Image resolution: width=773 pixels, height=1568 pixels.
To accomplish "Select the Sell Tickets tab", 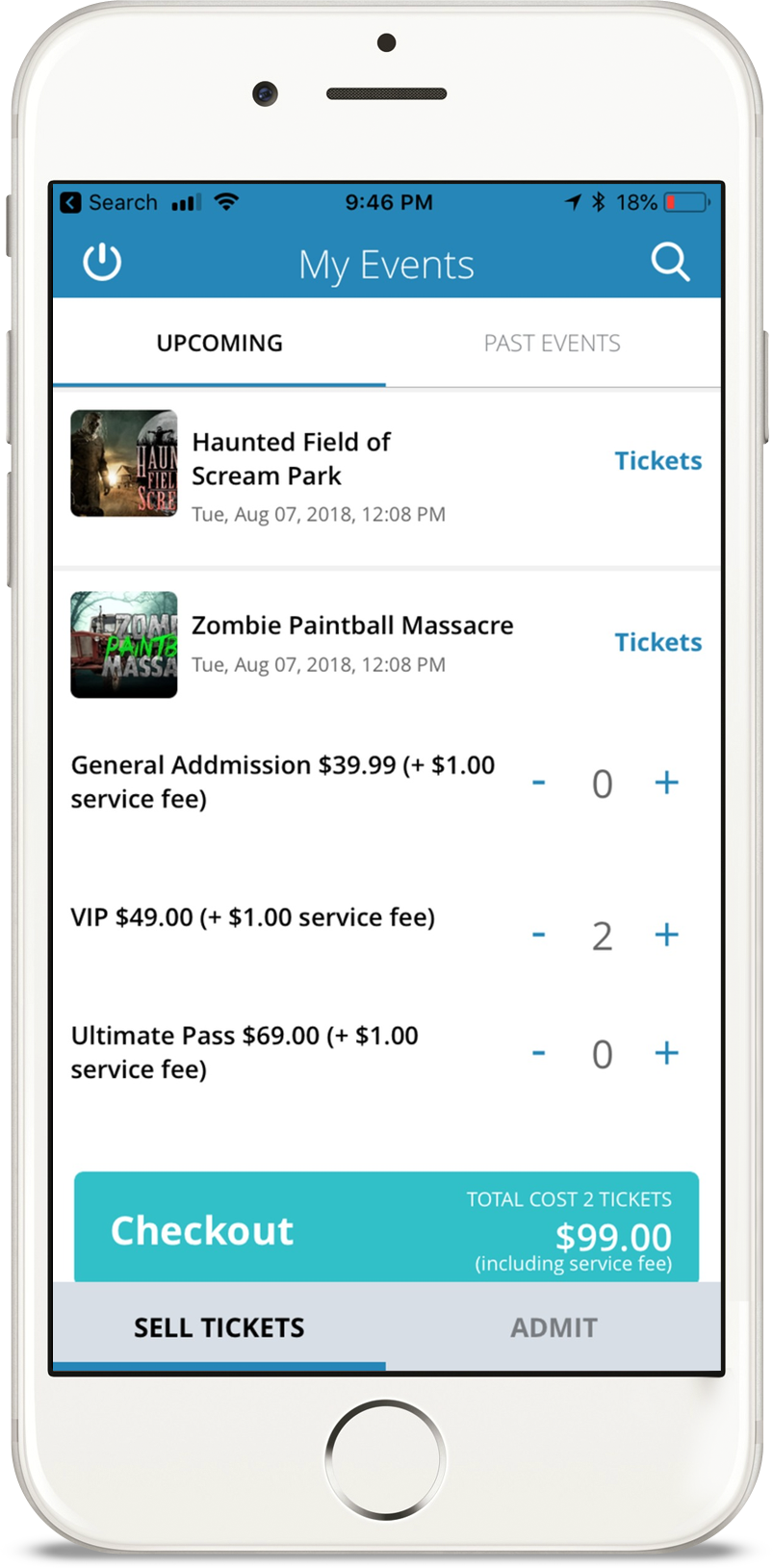I will pos(219,1328).
